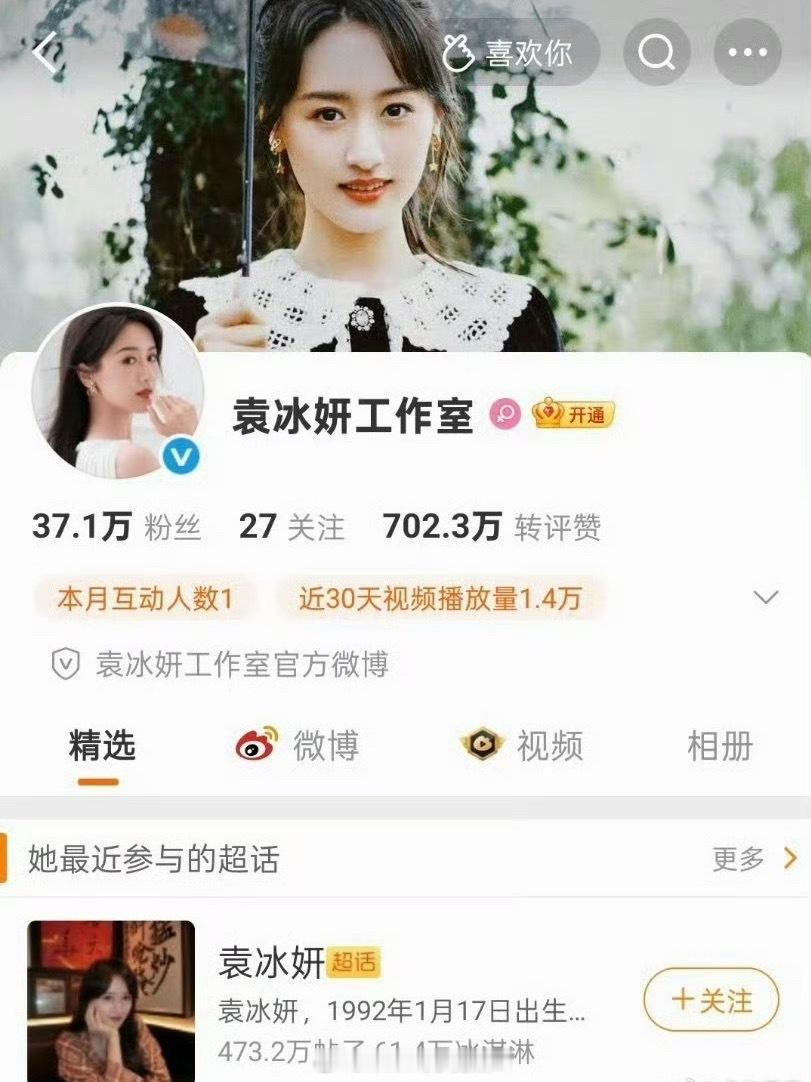This screenshot has width=811, height=1082.
Task: Switch to the 精选 tab
Action: click(102, 746)
